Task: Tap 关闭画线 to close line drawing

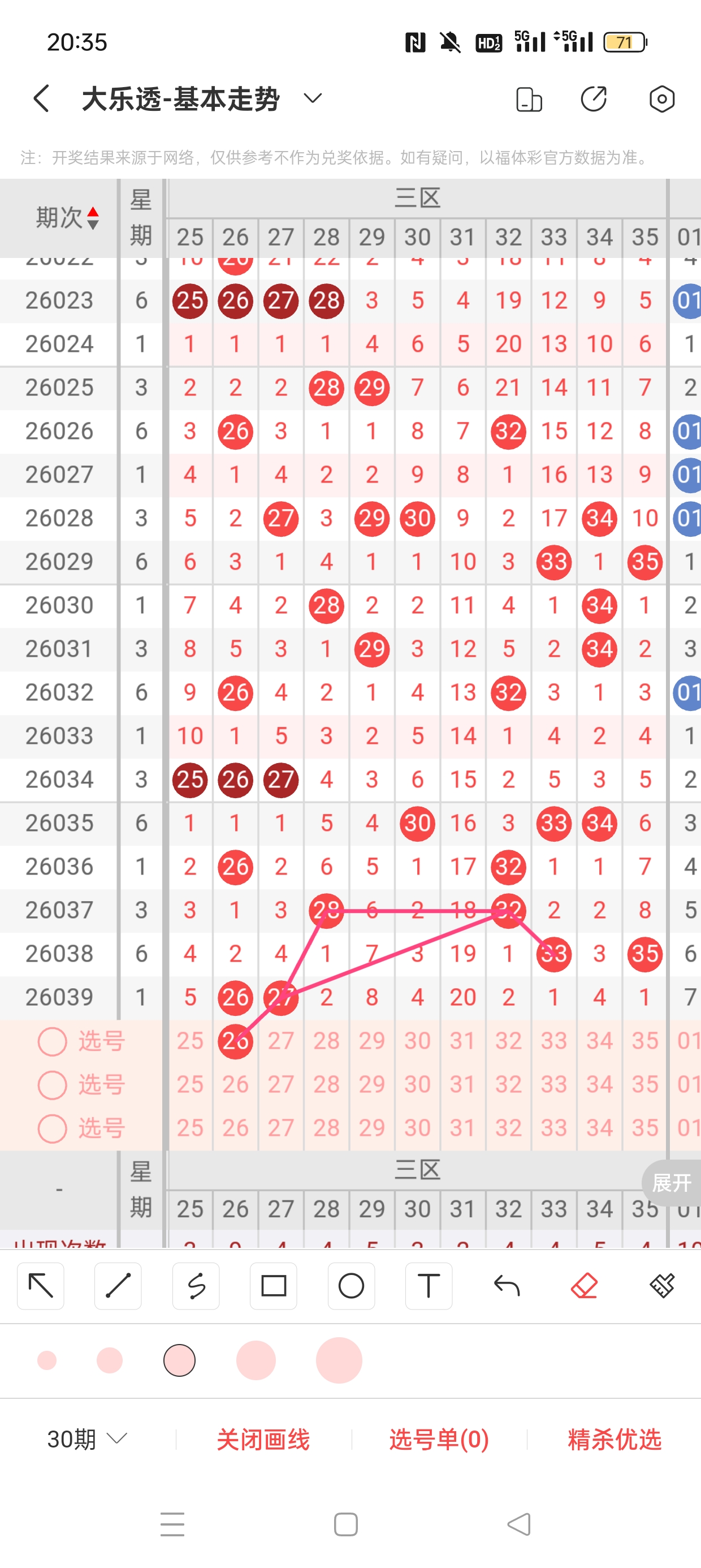Action: (263, 1439)
